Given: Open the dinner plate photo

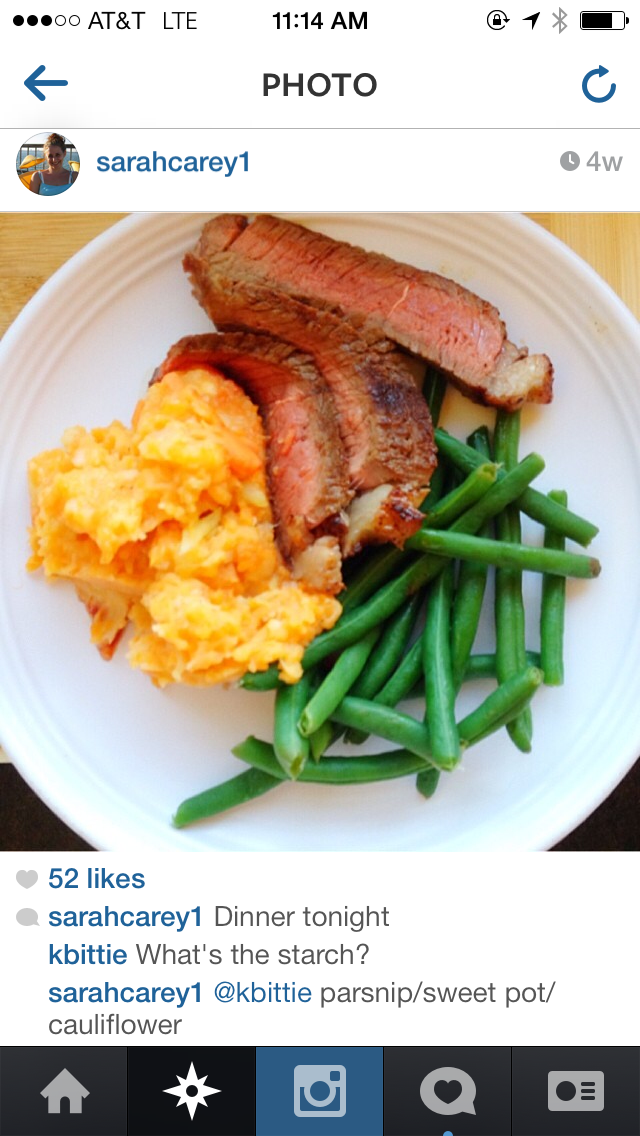Looking at the screenshot, I should (x=320, y=532).
